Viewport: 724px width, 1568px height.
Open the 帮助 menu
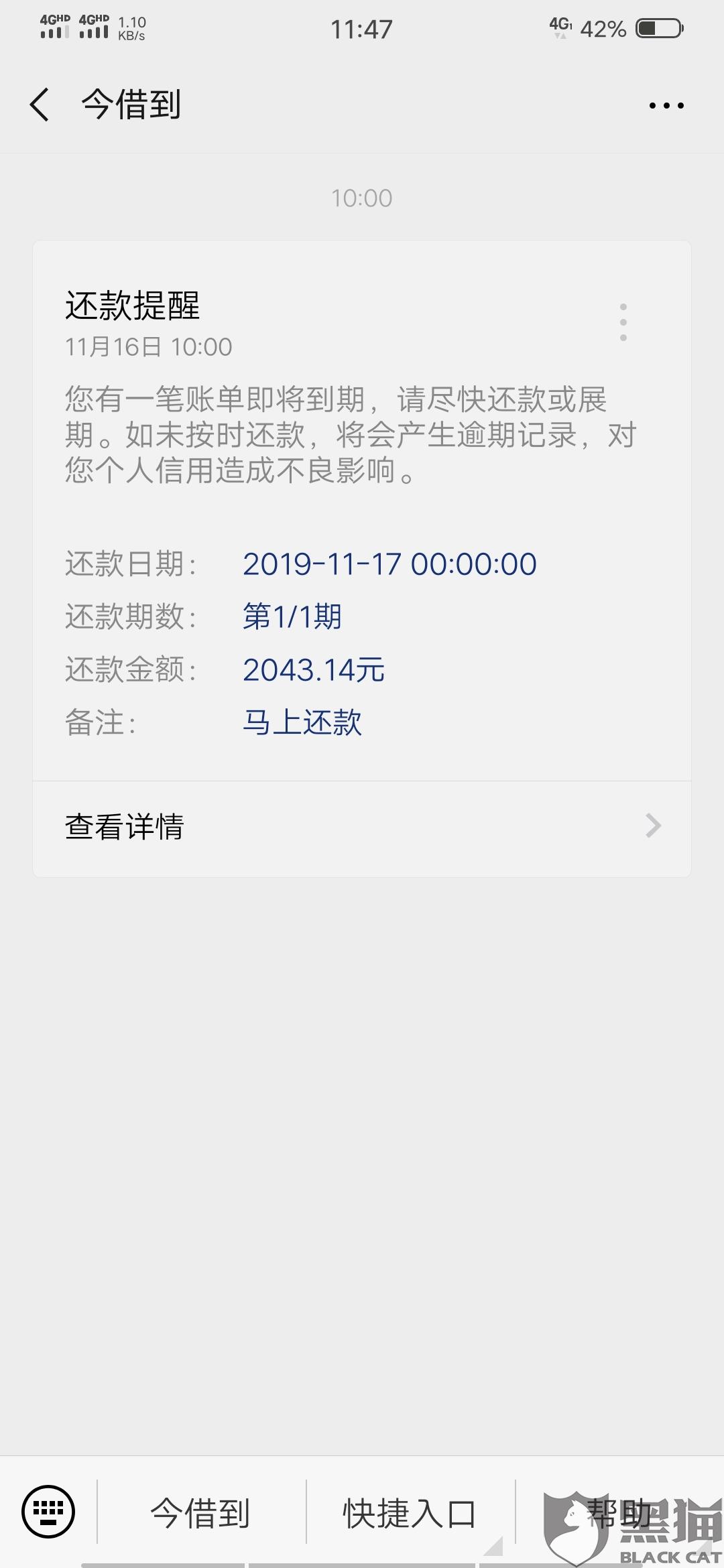click(618, 1513)
